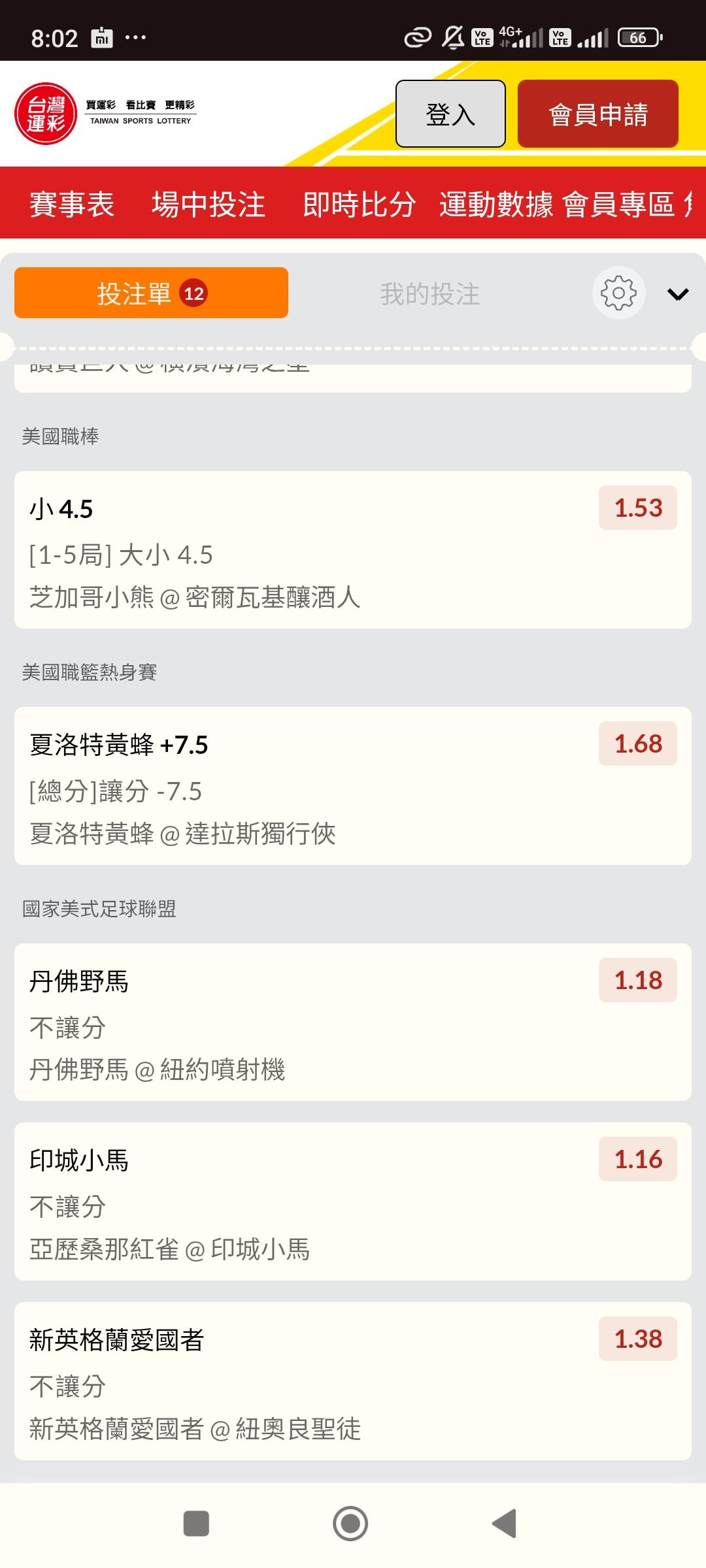
Task: Tap the Taiwan Sports Lottery logo
Action: (x=46, y=114)
